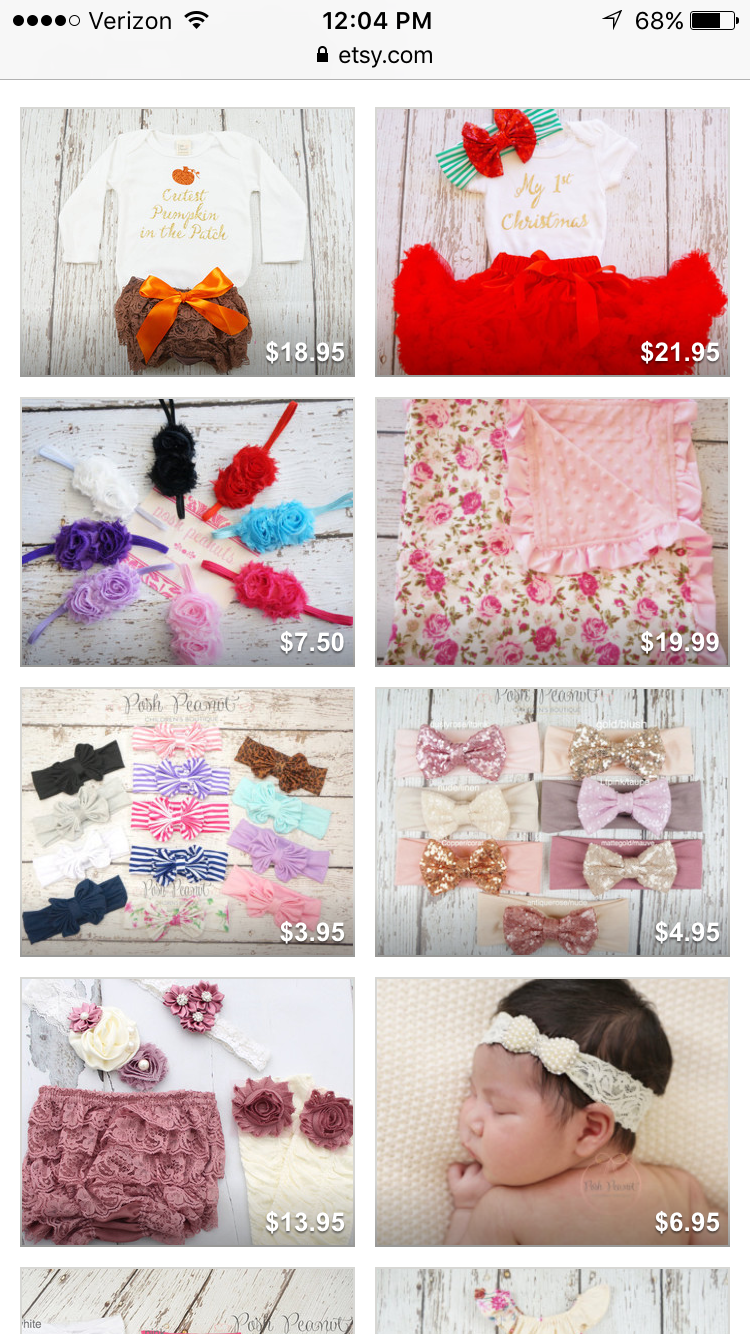View the $7.50 flower headbands listing

(x=187, y=532)
